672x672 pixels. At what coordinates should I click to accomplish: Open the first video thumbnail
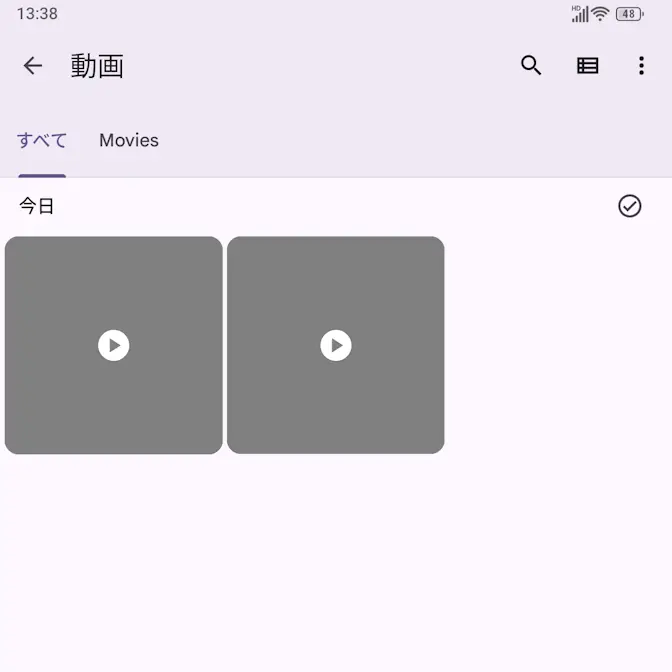pyautogui.click(x=114, y=345)
